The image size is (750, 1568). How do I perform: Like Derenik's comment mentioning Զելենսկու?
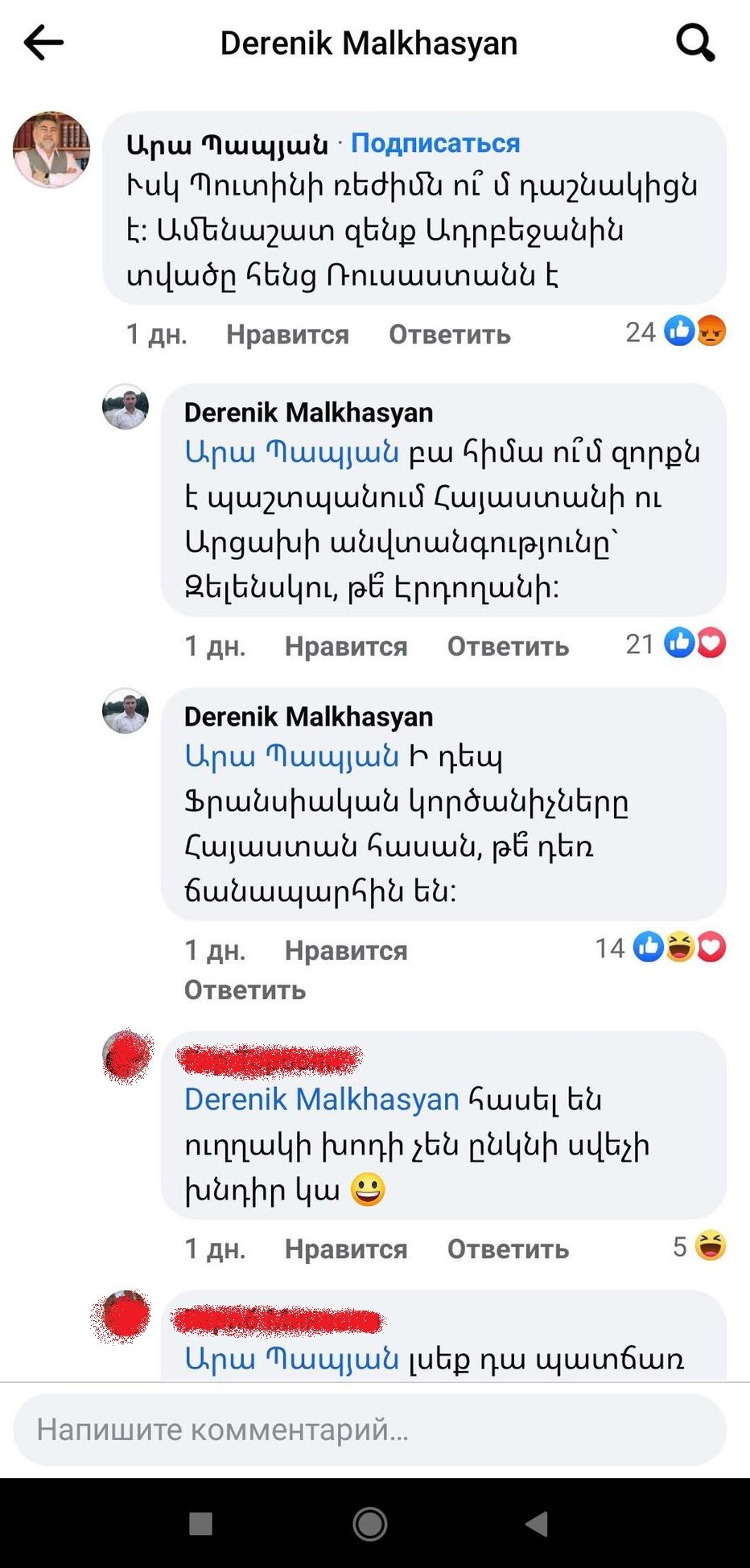coord(346,646)
